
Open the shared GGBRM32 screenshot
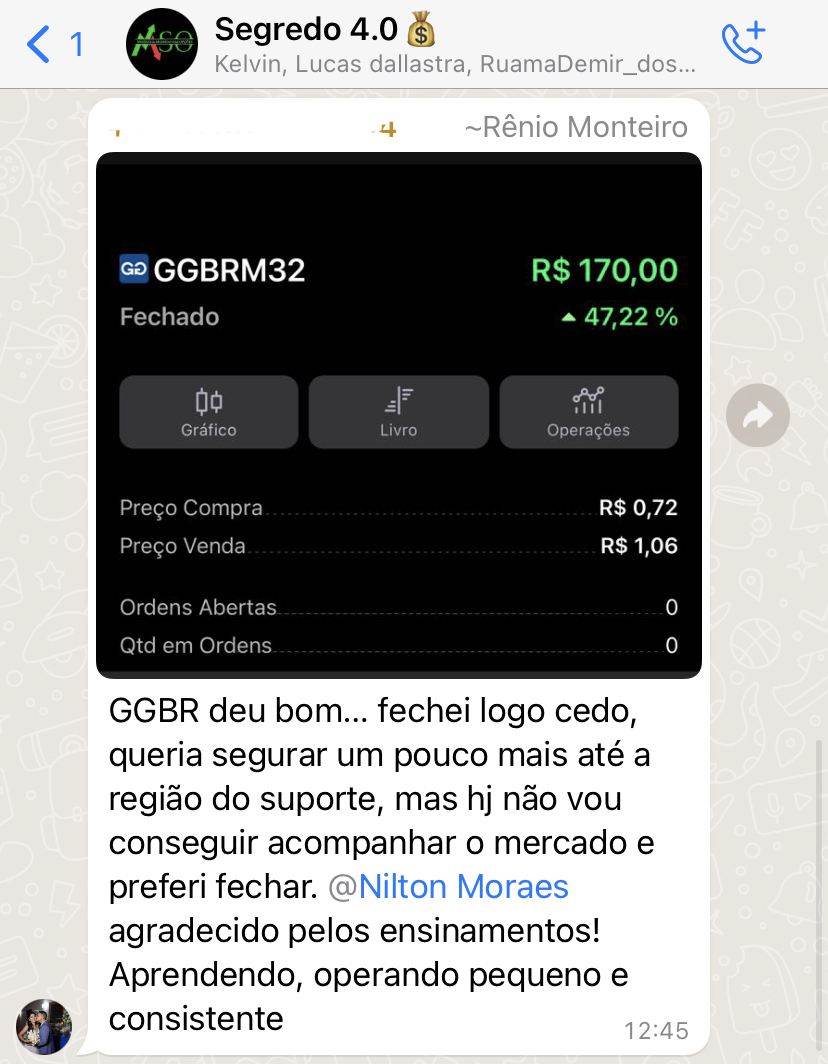point(399,415)
